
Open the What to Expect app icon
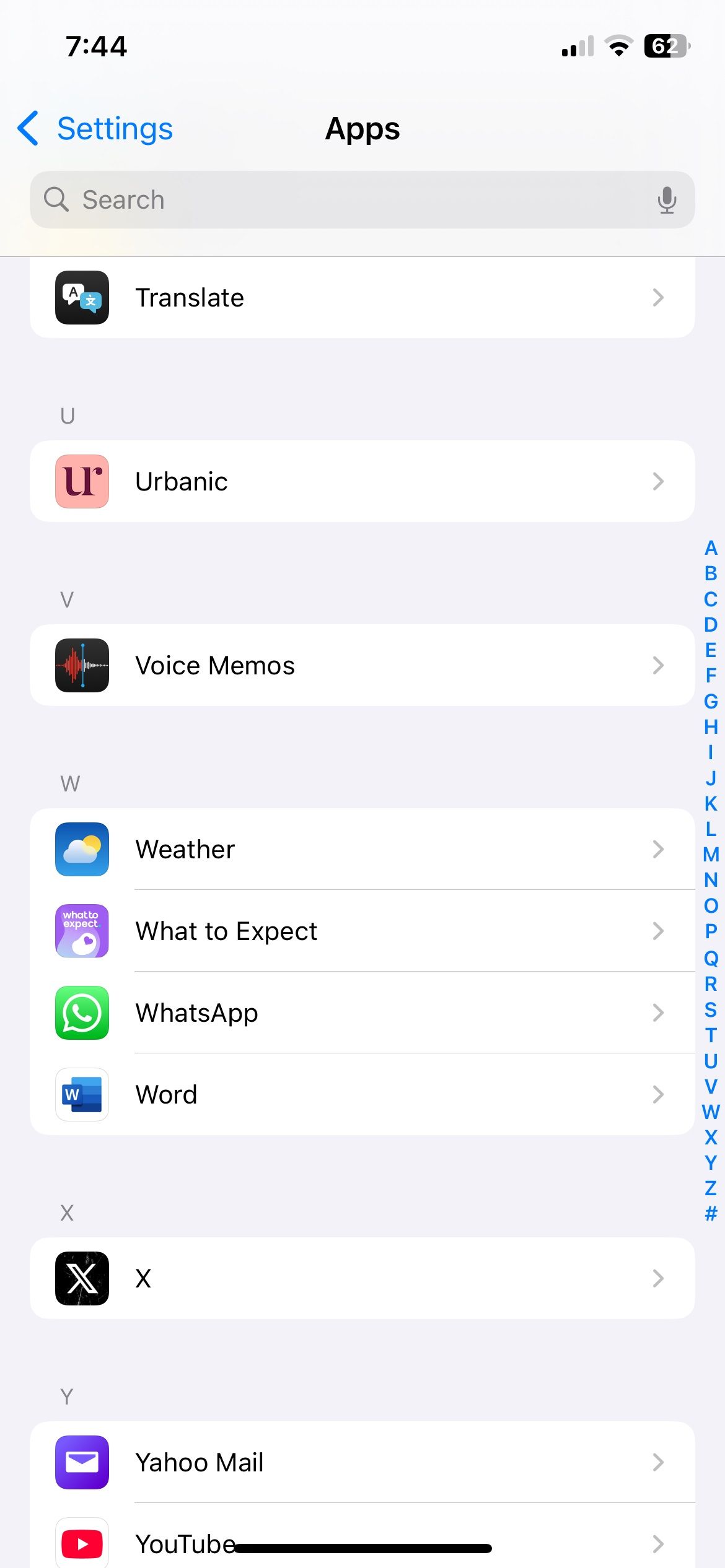[x=81, y=931]
